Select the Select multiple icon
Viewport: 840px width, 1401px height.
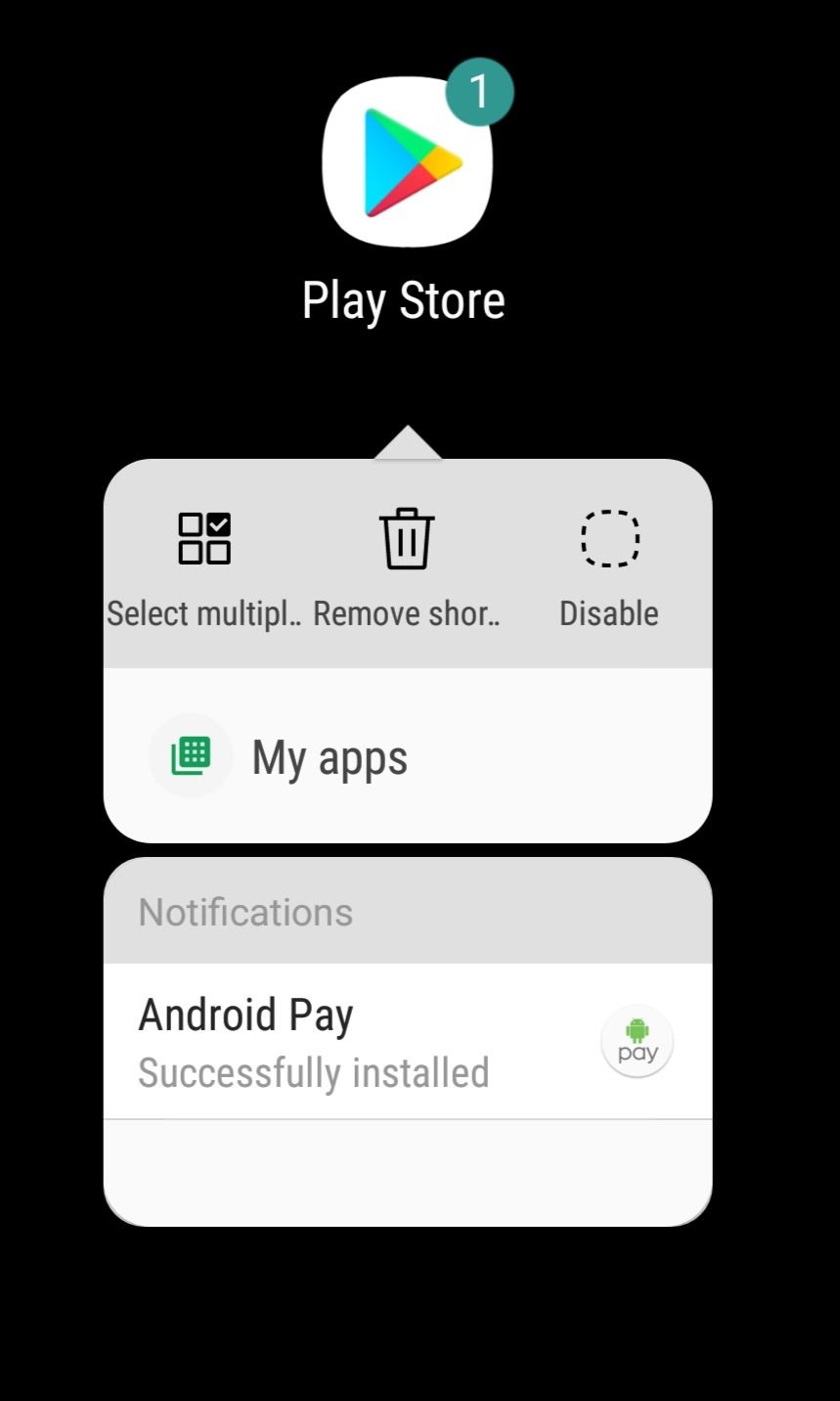(203, 538)
